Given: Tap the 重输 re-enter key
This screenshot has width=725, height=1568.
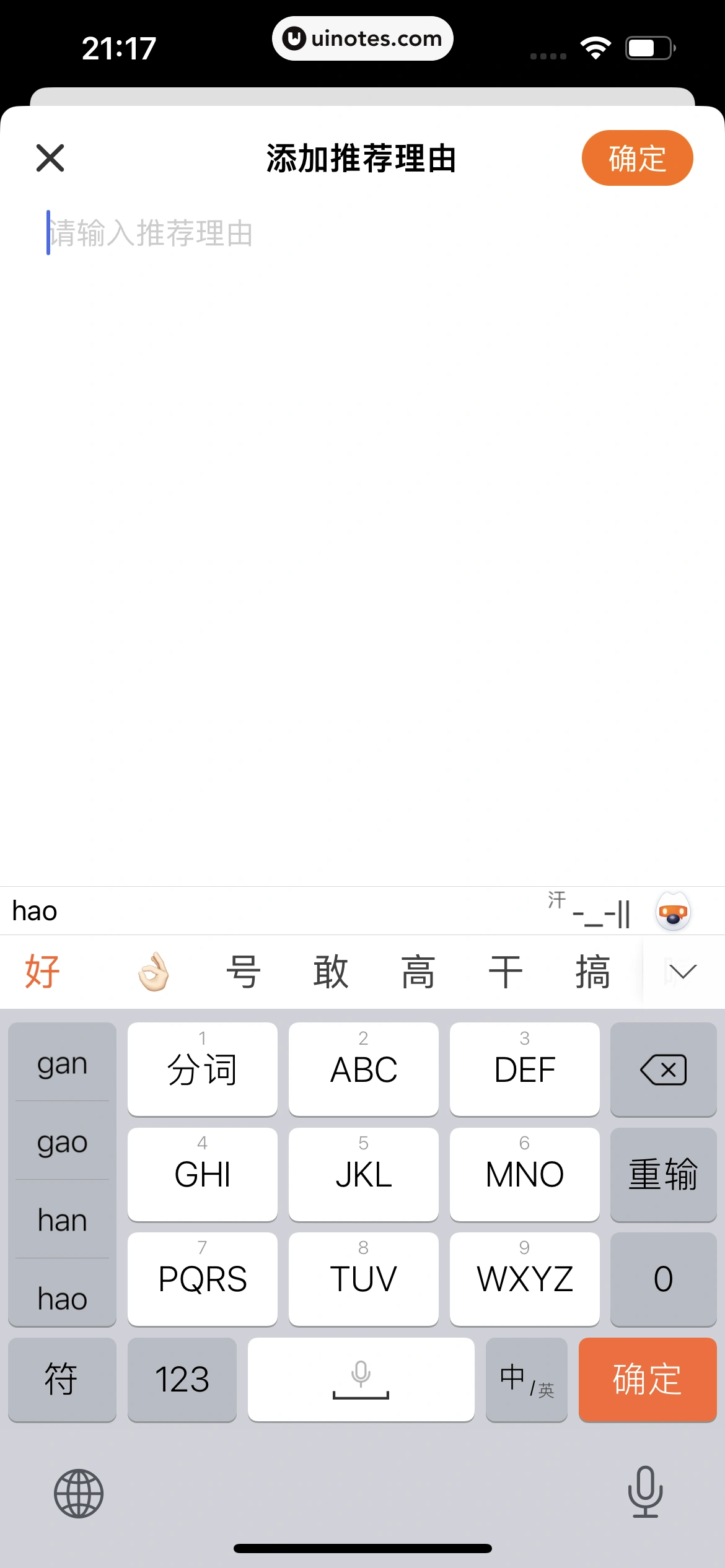Looking at the screenshot, I should coord(663,1174).
